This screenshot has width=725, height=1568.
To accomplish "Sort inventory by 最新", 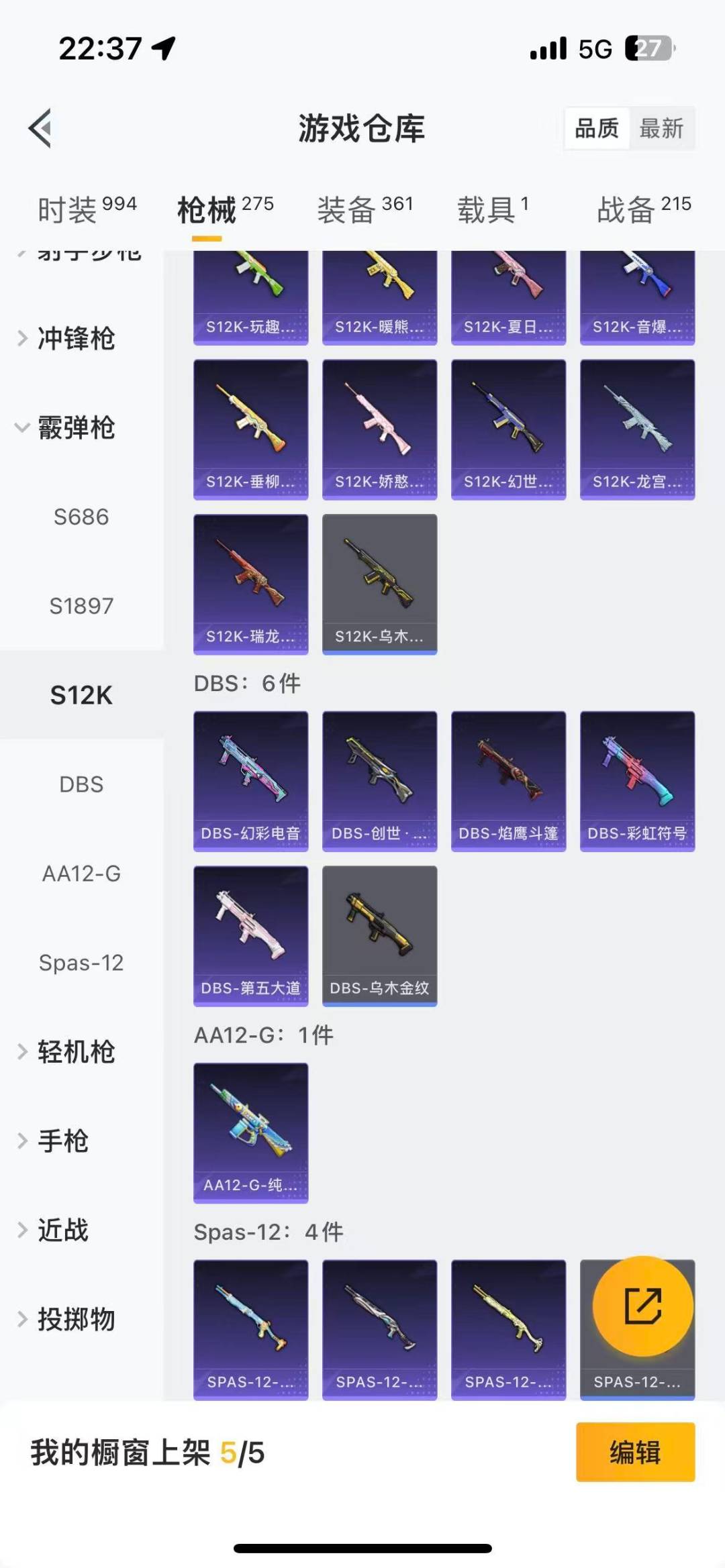I will point(661,128).
